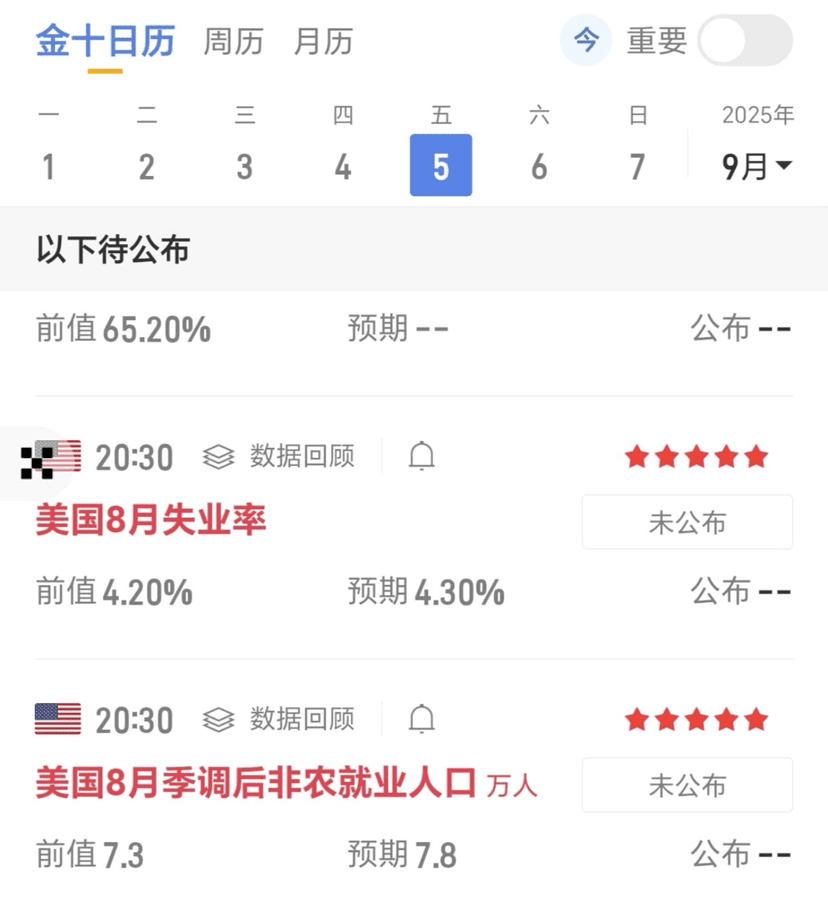The image size is (828, 918).
Task: Select date 1 in the week row
Action: 48,166
